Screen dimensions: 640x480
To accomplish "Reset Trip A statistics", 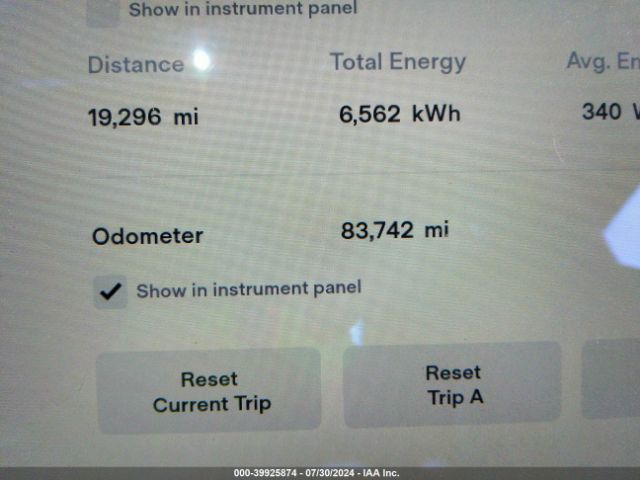I will pos(453,385).
